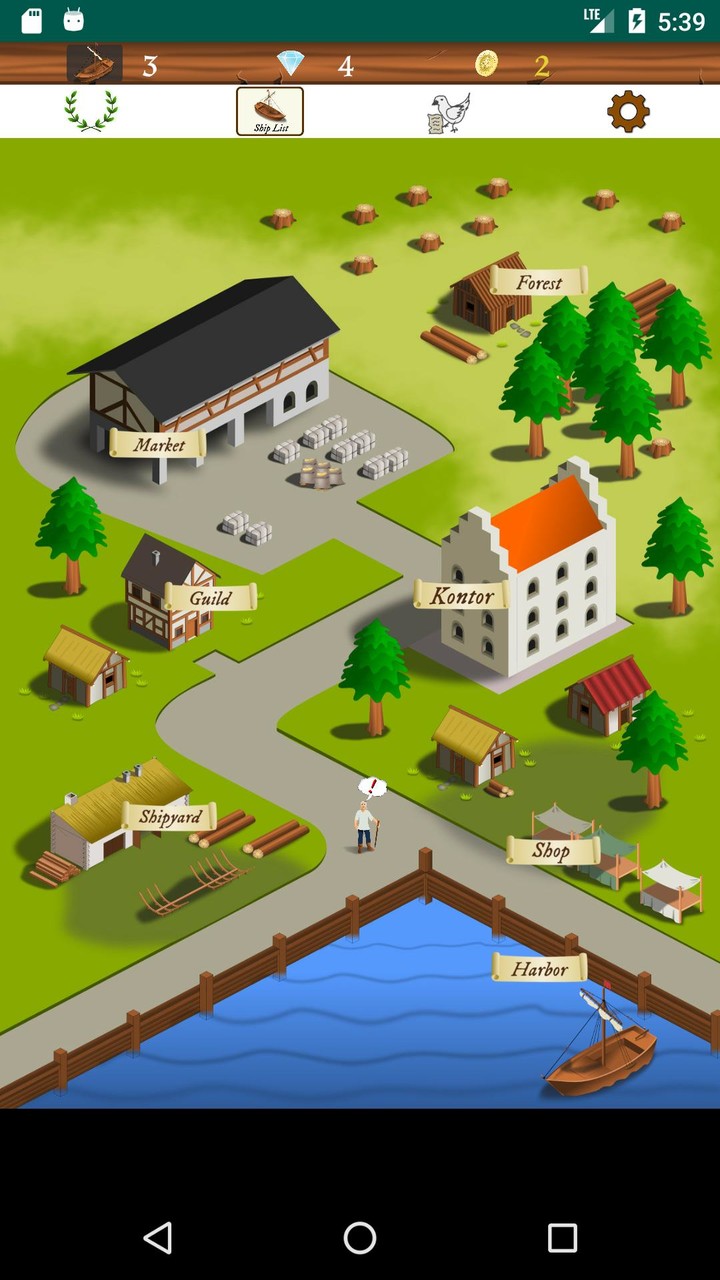Open the Shop tents
This screenshot has width=720, height=1280.
click(553, 851)
